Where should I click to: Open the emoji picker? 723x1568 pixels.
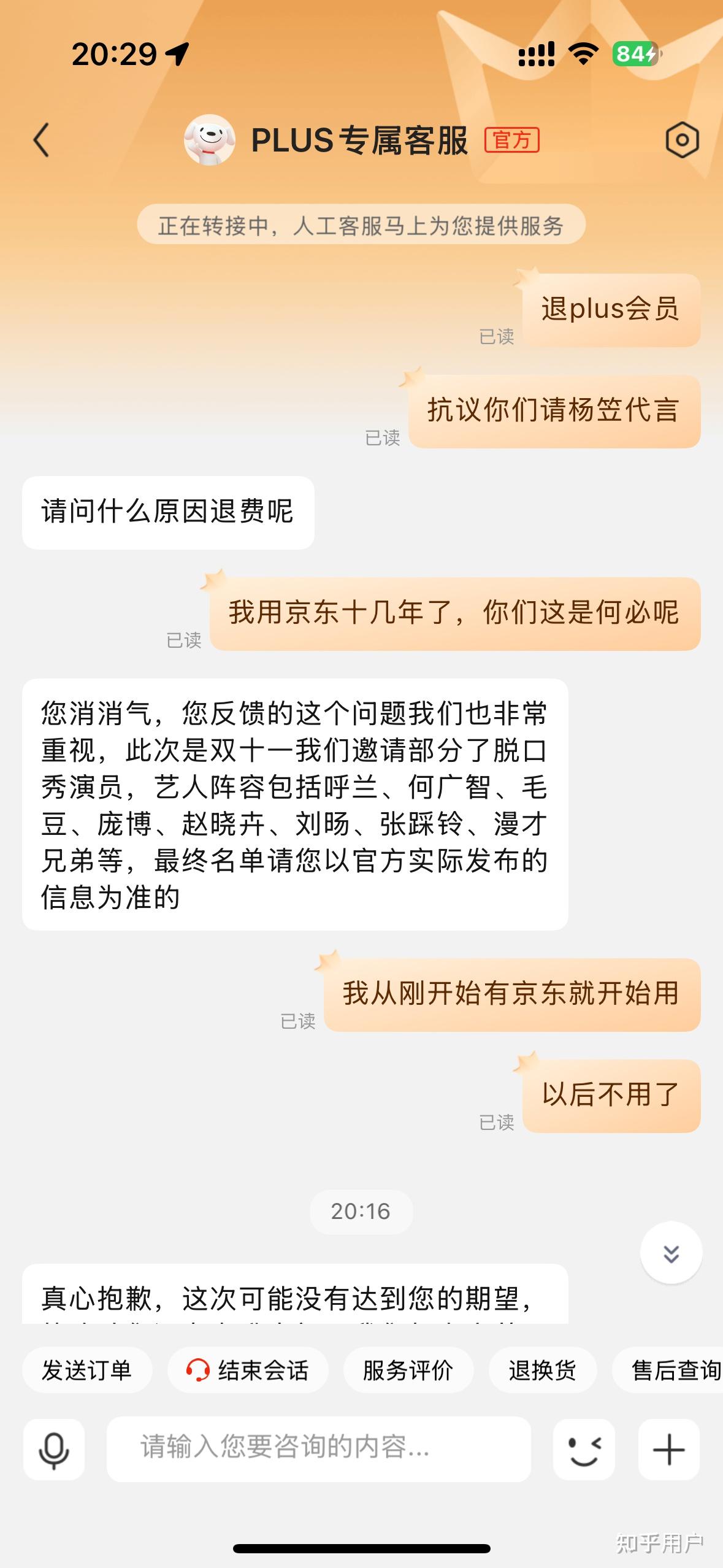[584, 1450]
